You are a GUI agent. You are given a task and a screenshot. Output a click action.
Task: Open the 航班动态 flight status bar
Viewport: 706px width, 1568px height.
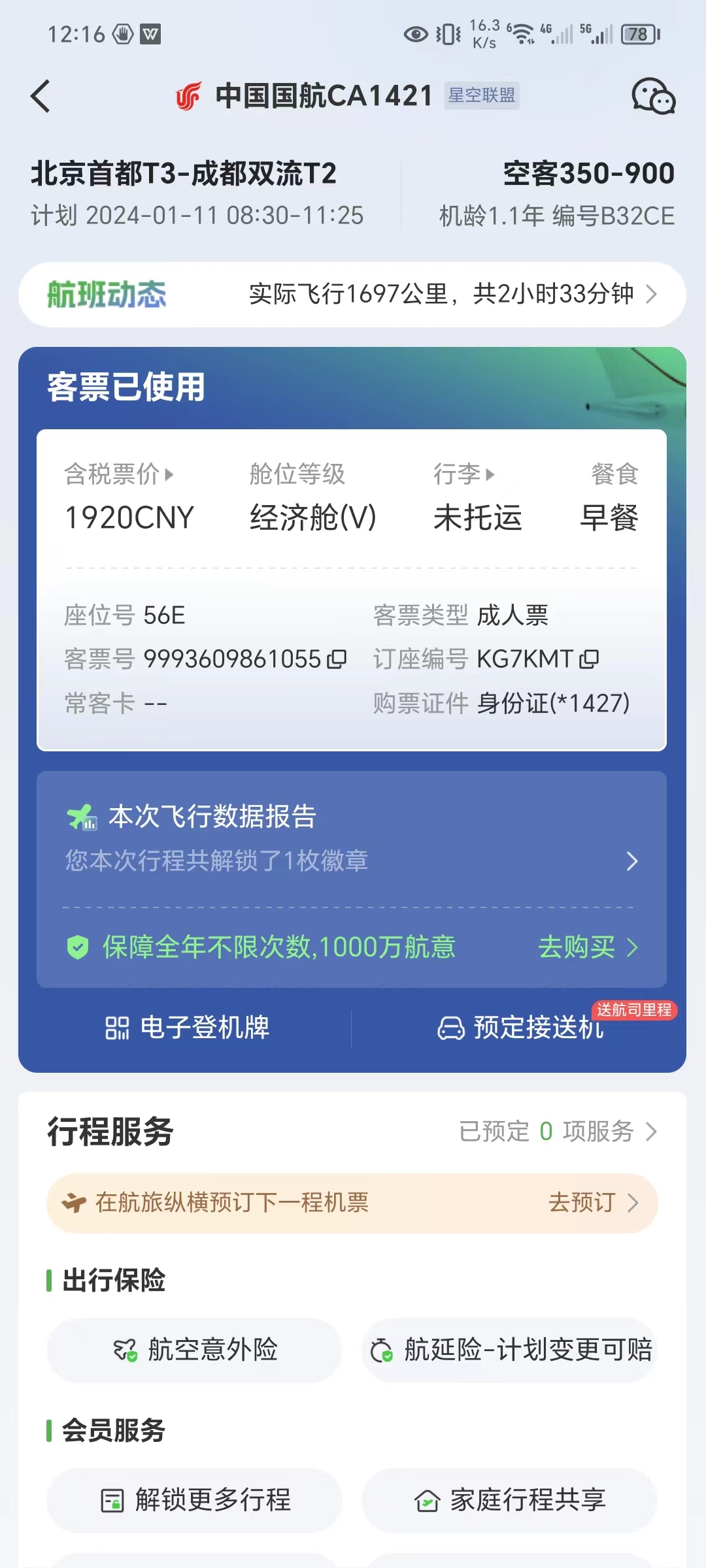[x=352, y=295]
